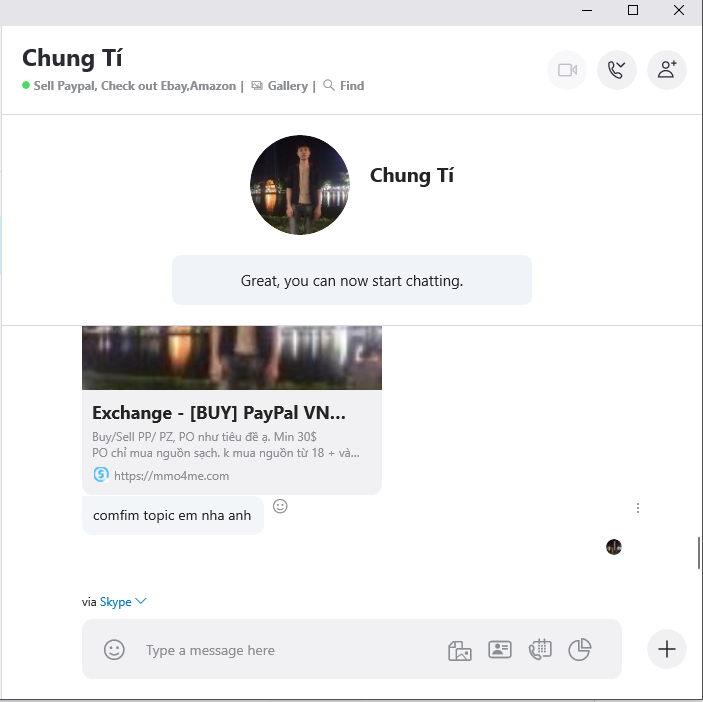
Task: React to the 'comfim topic' message
Action: point(281,506)
